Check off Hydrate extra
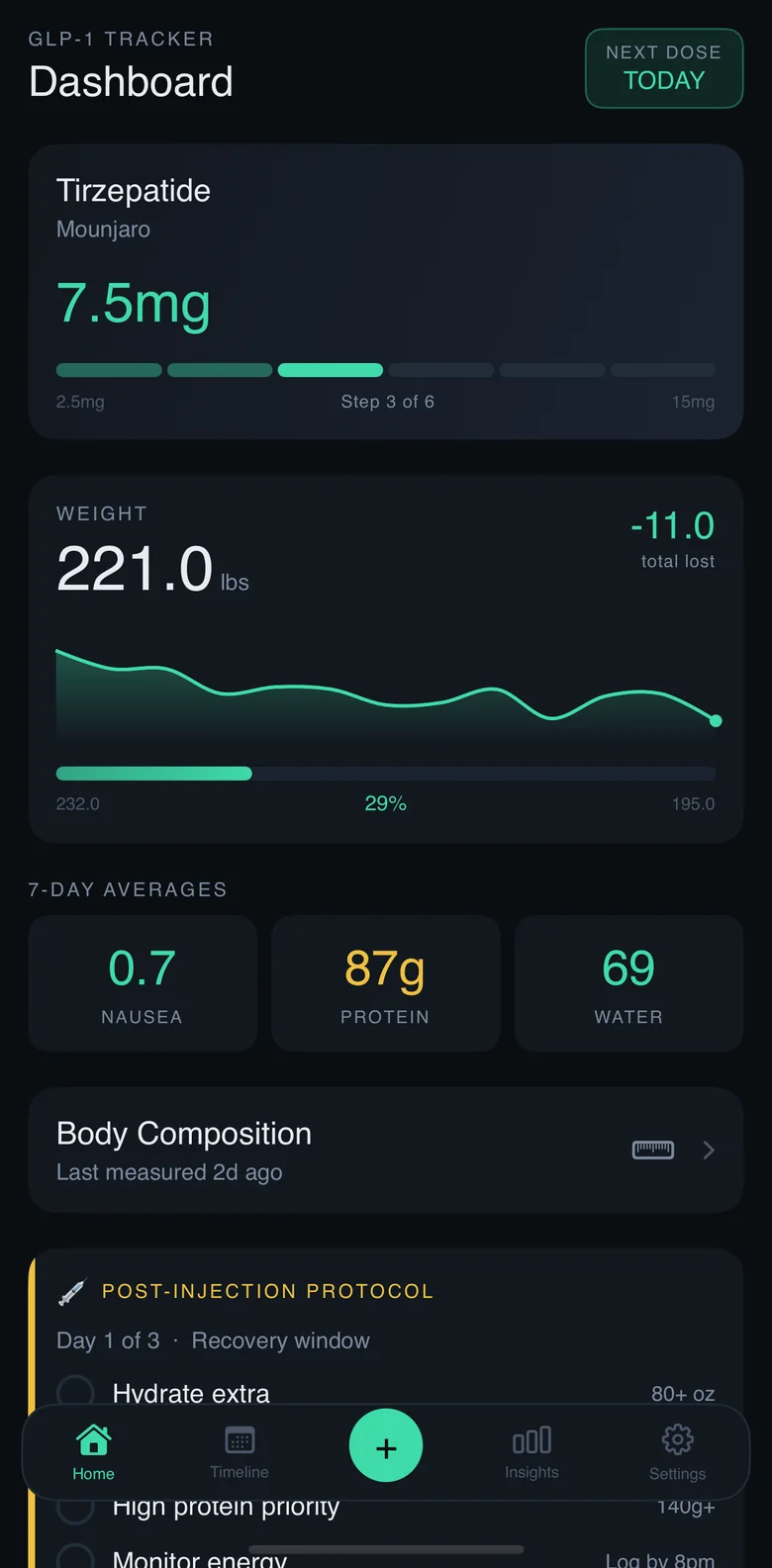 click(76, 1393)
